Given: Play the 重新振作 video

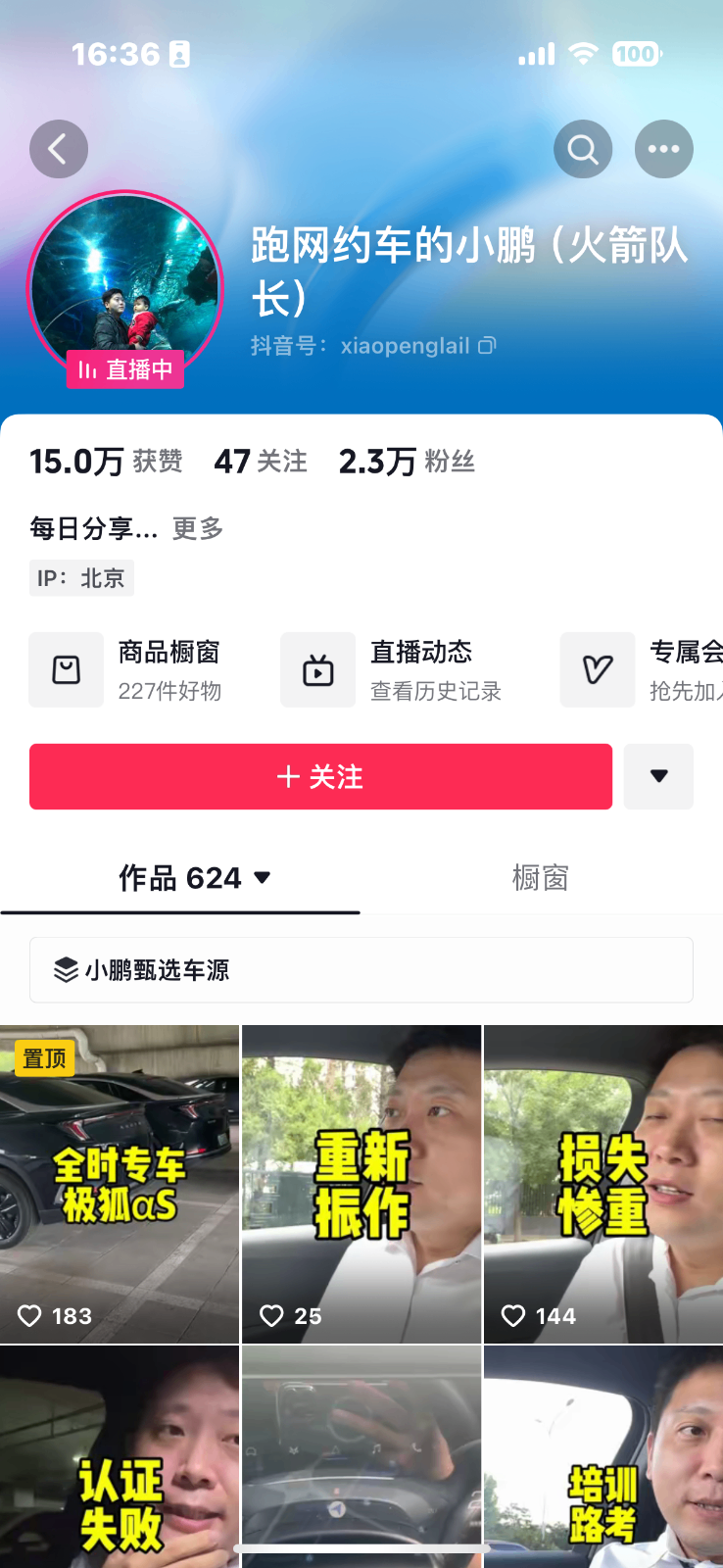Looking at the screenshot, I should [x=361, y=1184].
